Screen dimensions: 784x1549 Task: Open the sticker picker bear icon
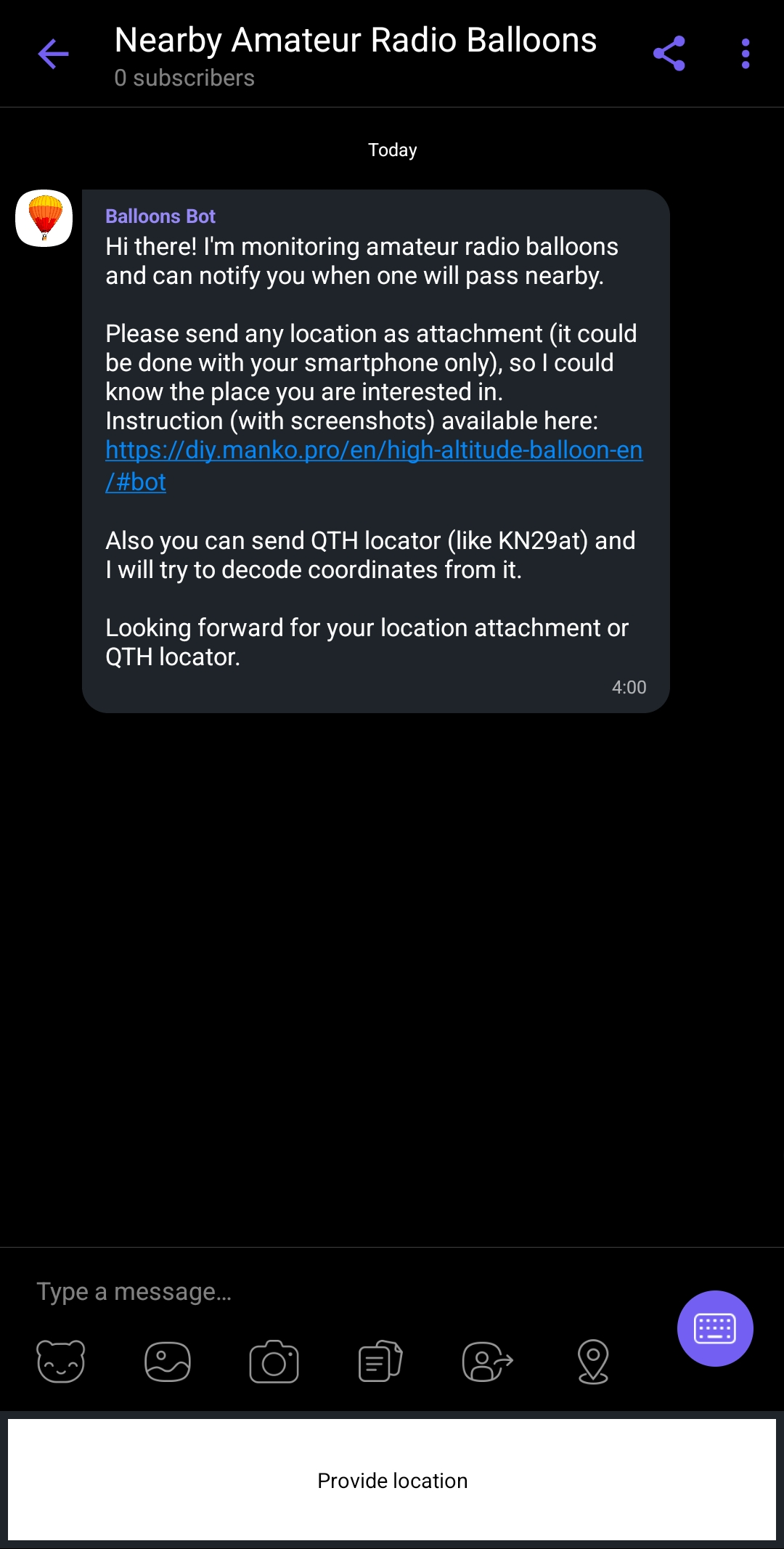pos(61,1362)
